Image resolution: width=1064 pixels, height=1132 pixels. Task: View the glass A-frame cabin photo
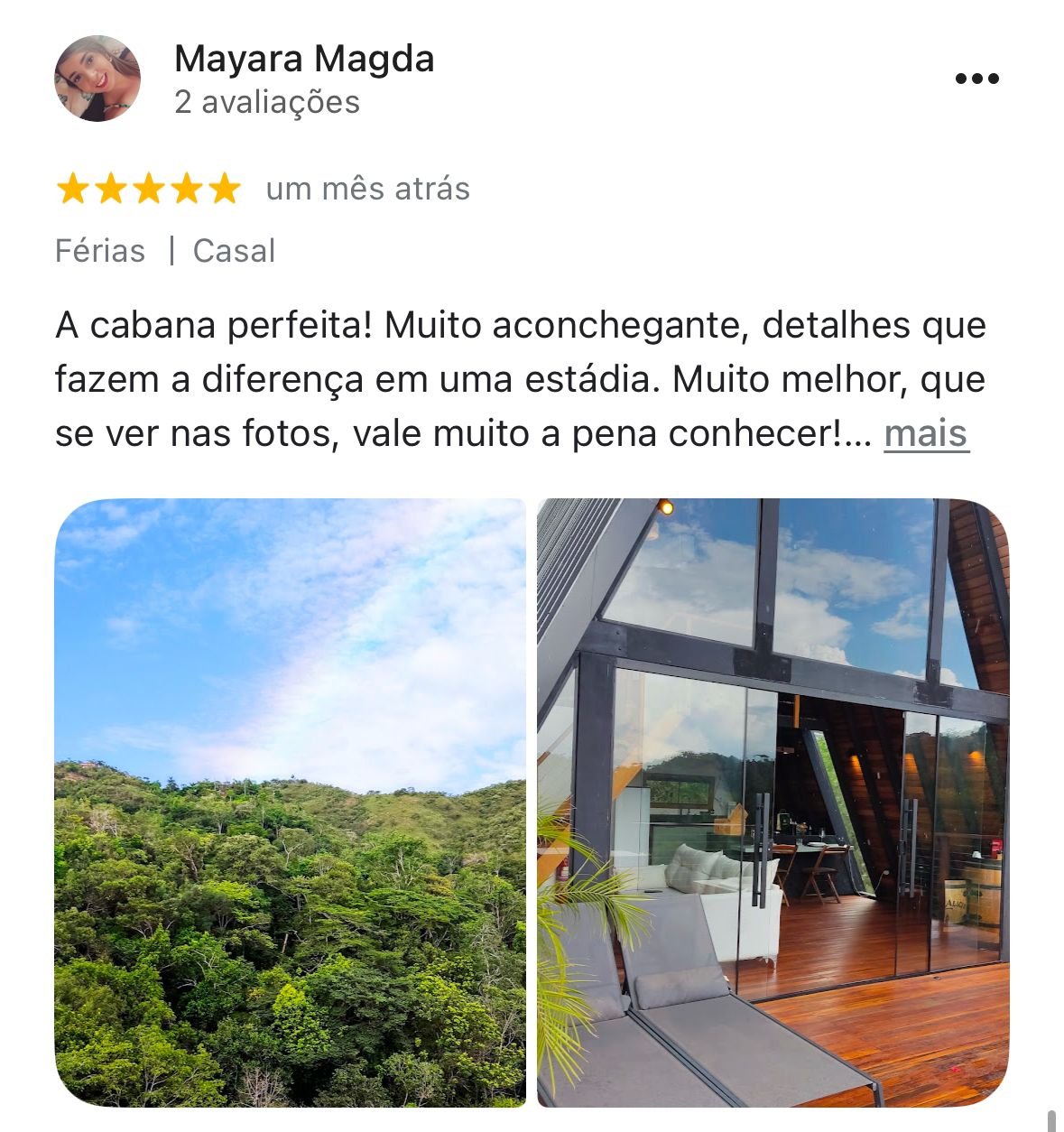[773, 802]
